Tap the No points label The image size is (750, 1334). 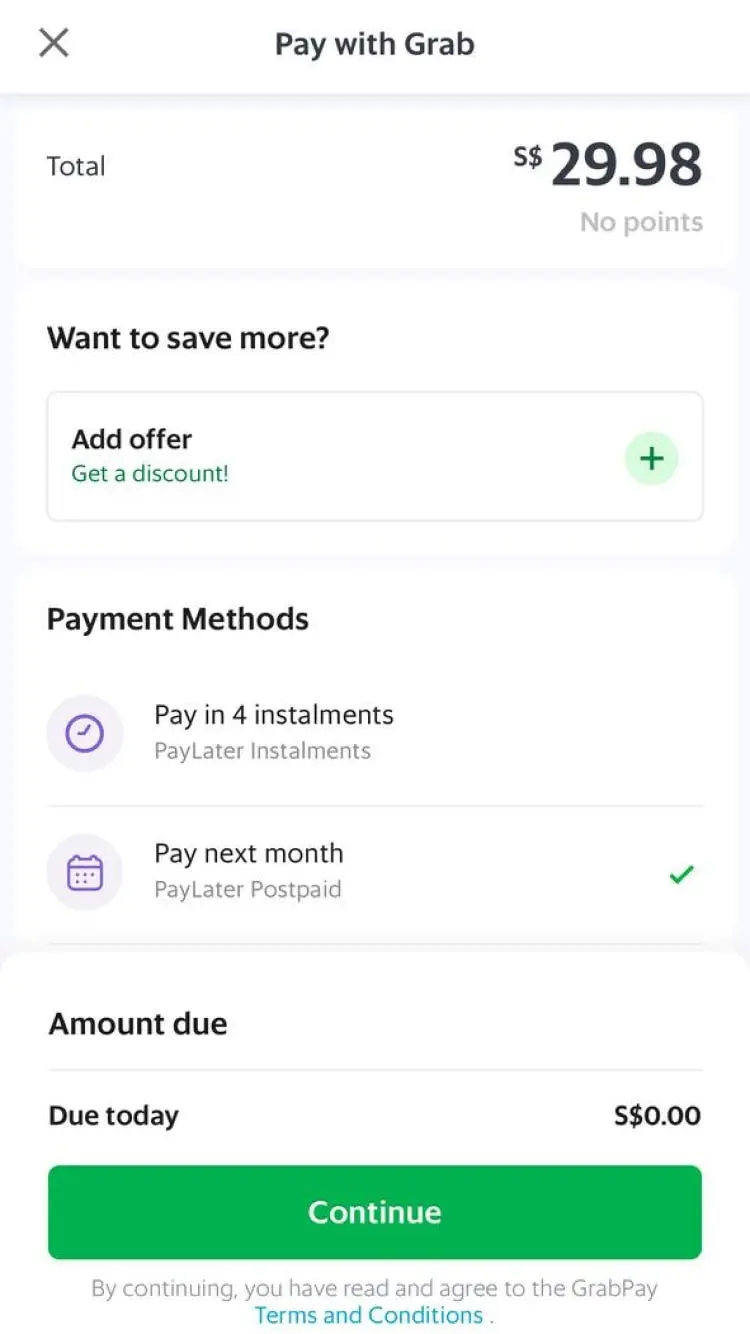[x=641, y=222]
